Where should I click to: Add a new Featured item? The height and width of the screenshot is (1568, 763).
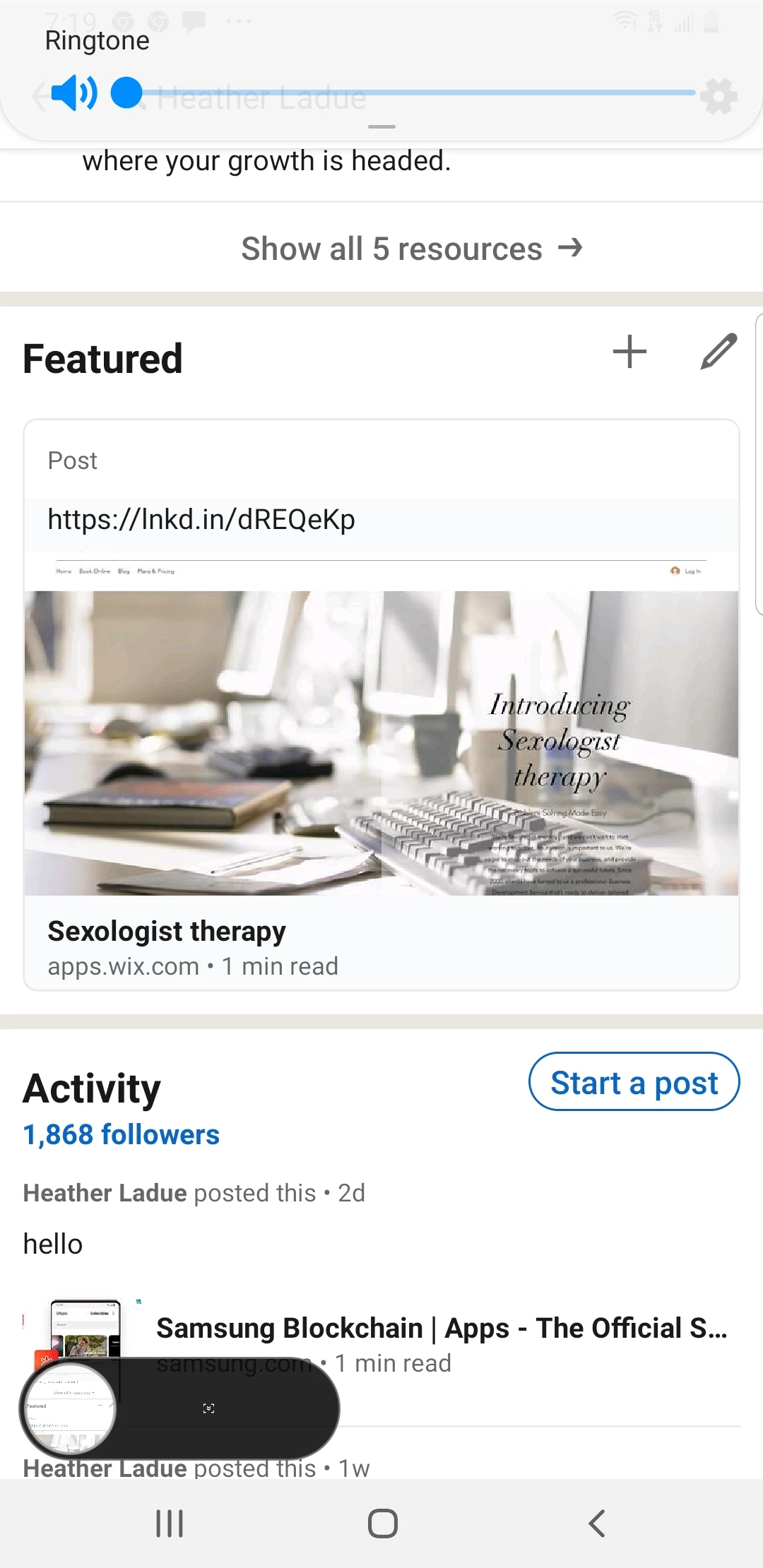(629, 352)
